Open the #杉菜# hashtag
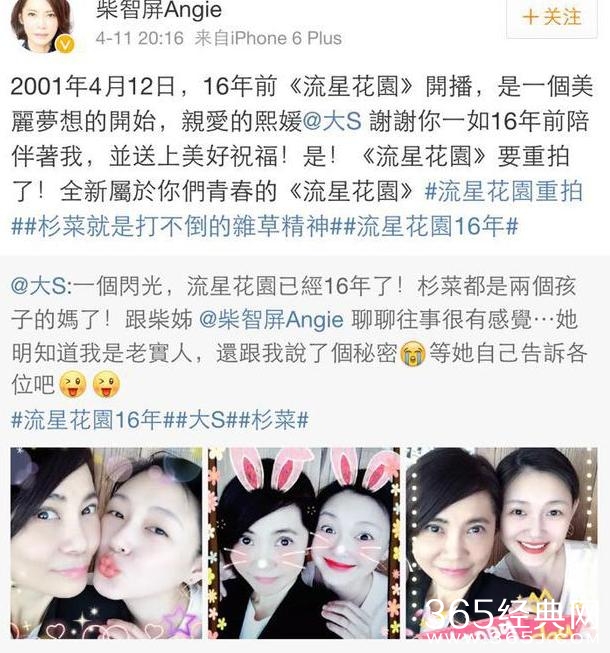Screen dimensions: 610x653 [x=275, y=419]
